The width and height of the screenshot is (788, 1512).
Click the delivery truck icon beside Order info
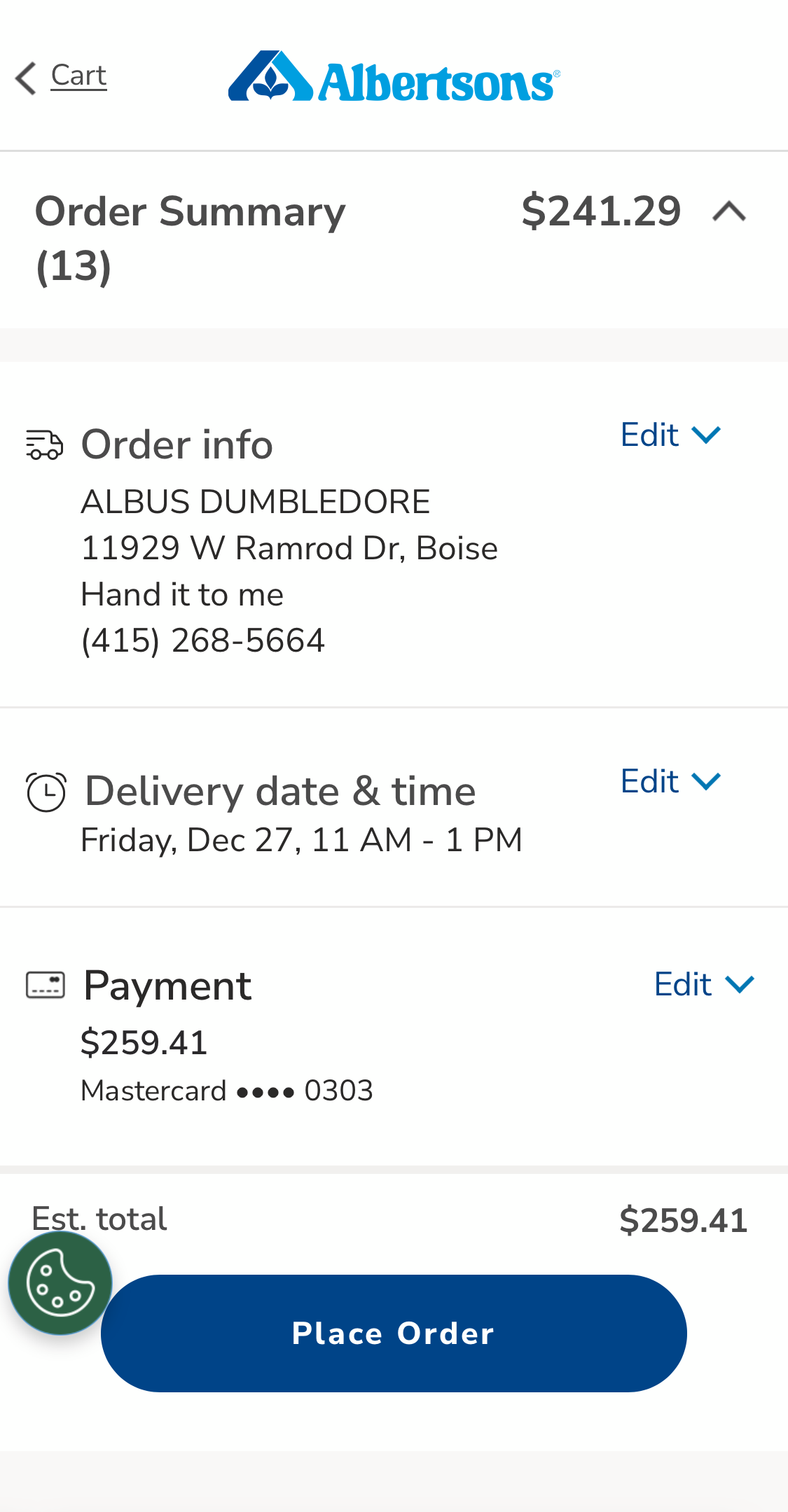45,446
